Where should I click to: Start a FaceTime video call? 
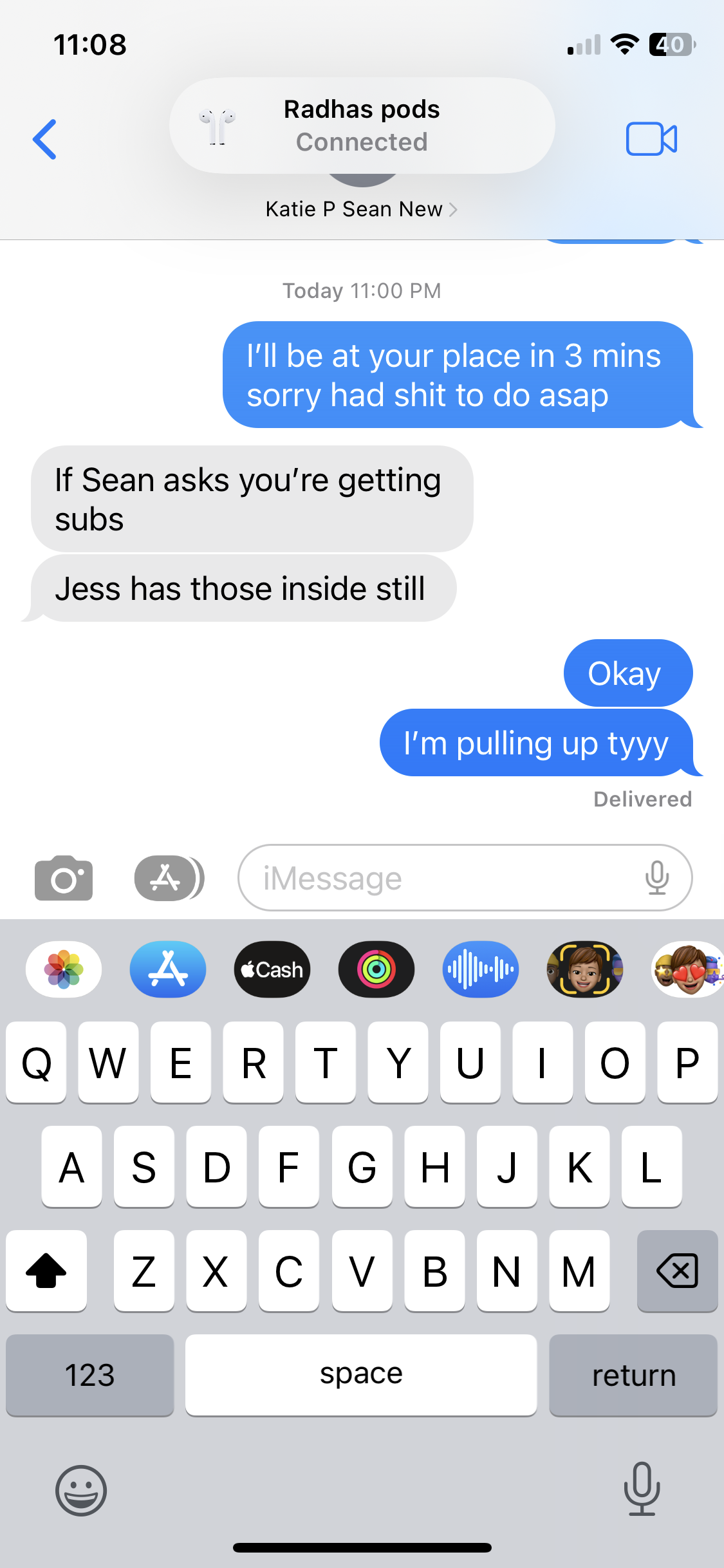click(x=651, y=139)
